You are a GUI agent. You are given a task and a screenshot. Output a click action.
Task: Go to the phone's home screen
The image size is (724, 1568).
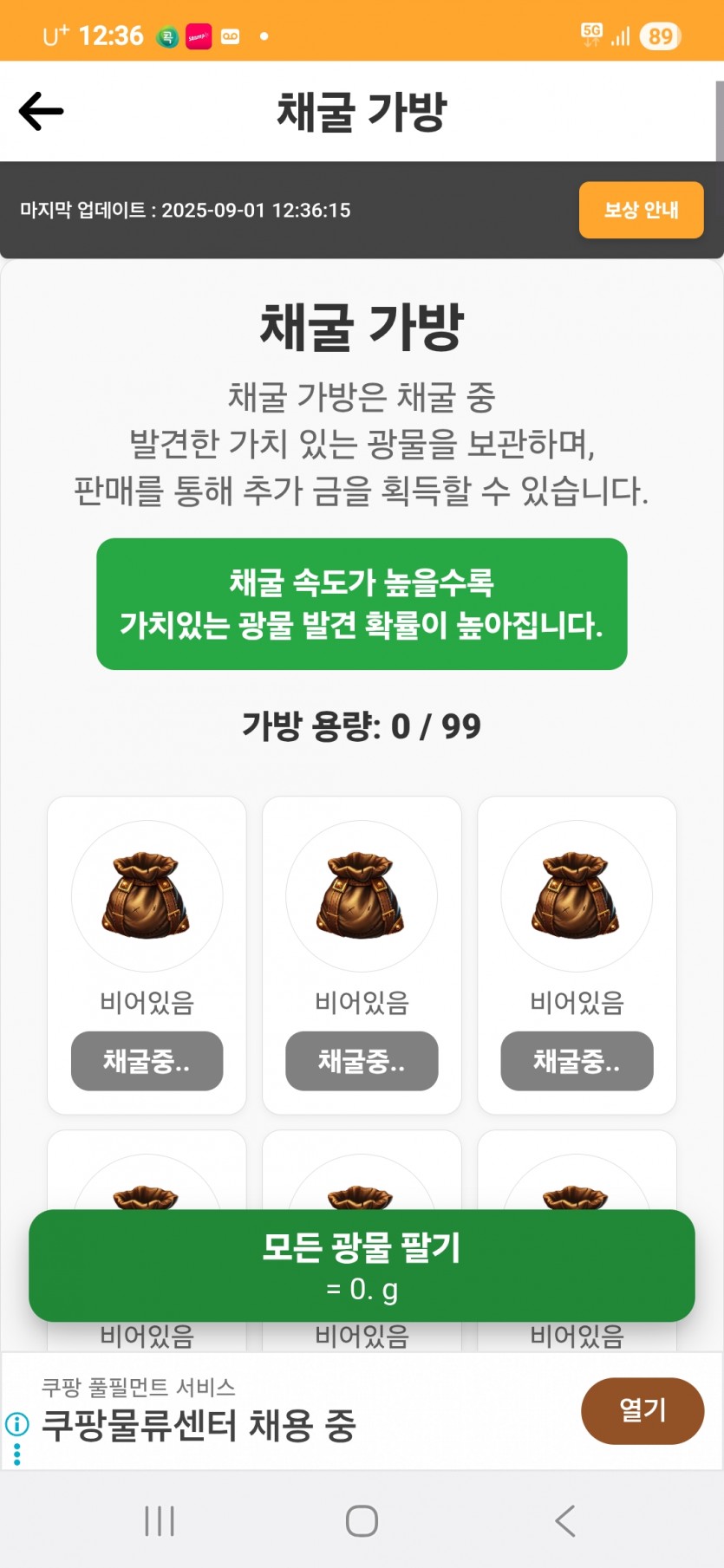[362, 1520]
